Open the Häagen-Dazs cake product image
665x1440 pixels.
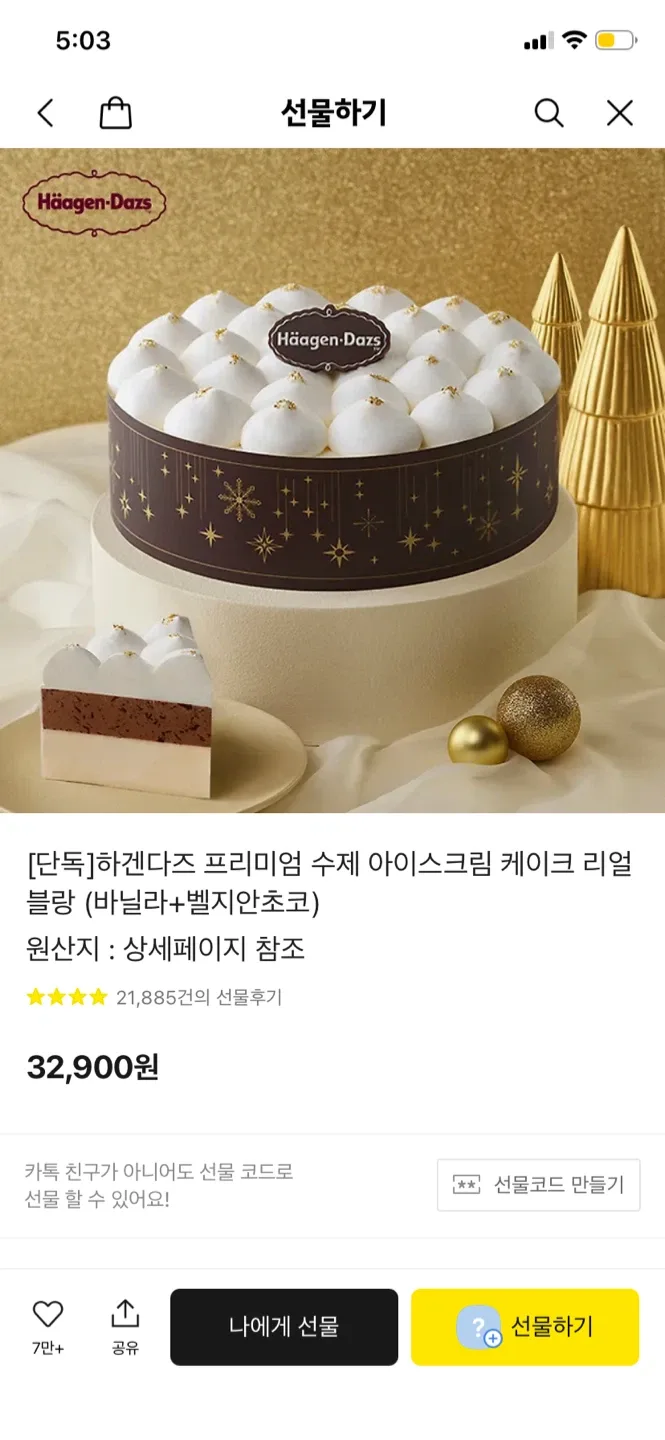[332, 480]
